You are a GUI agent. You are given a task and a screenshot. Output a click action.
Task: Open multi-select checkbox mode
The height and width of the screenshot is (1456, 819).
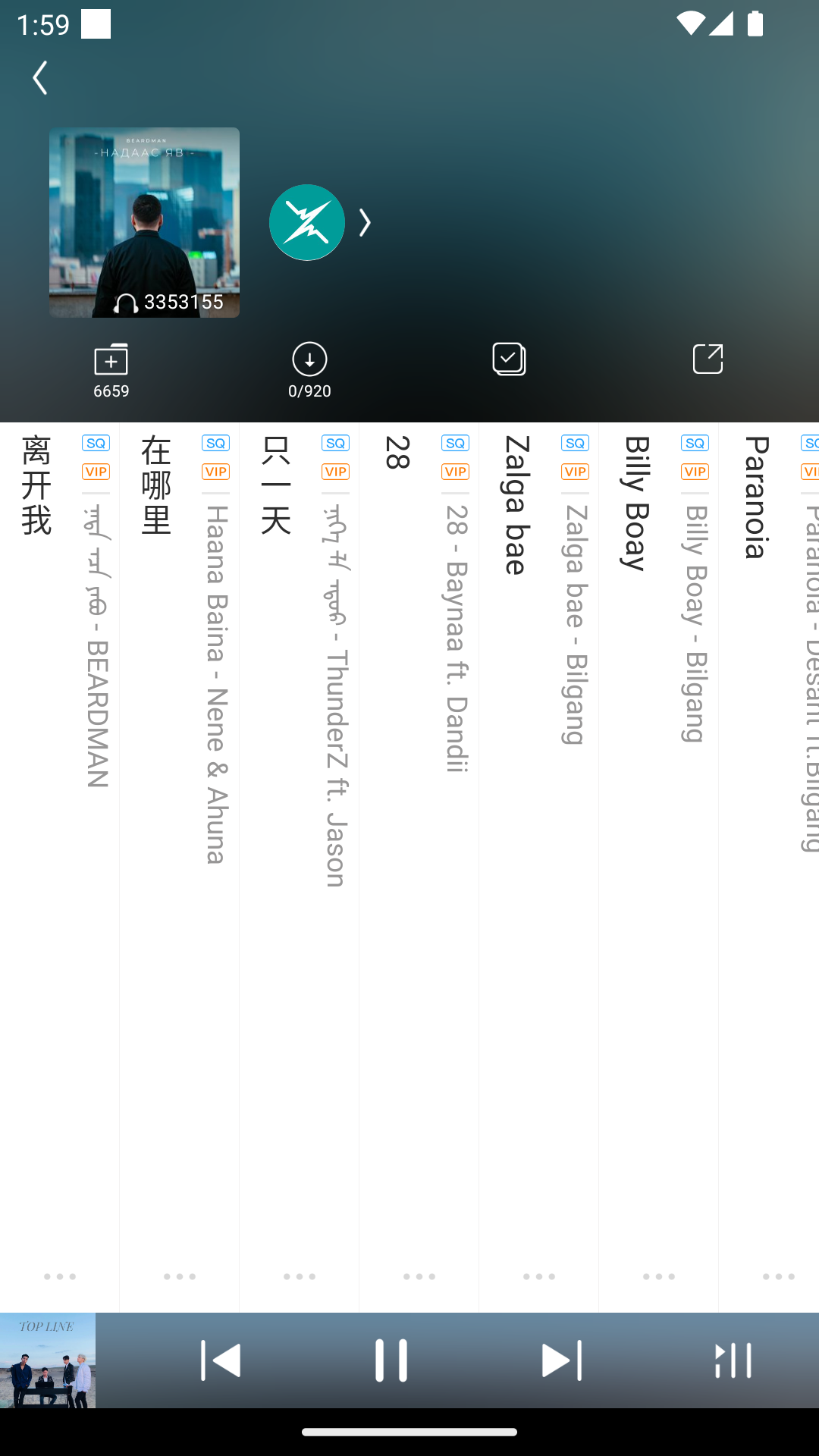(x=509, y=359)
